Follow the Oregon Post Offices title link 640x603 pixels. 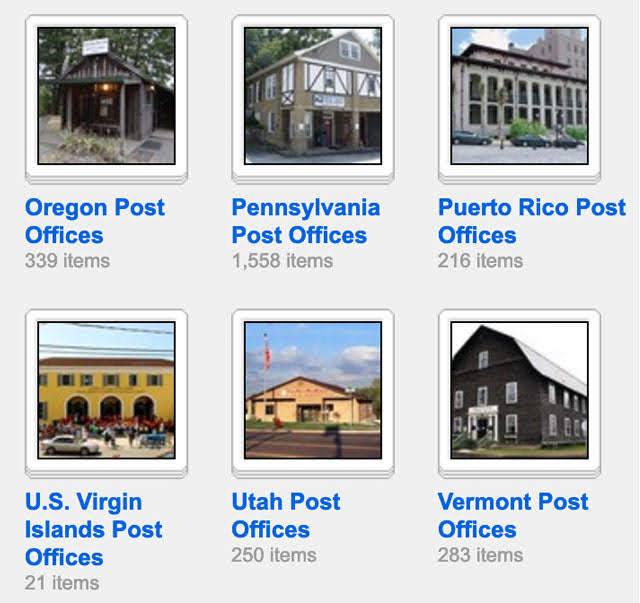pyautogui.click(x=95, y=221)
